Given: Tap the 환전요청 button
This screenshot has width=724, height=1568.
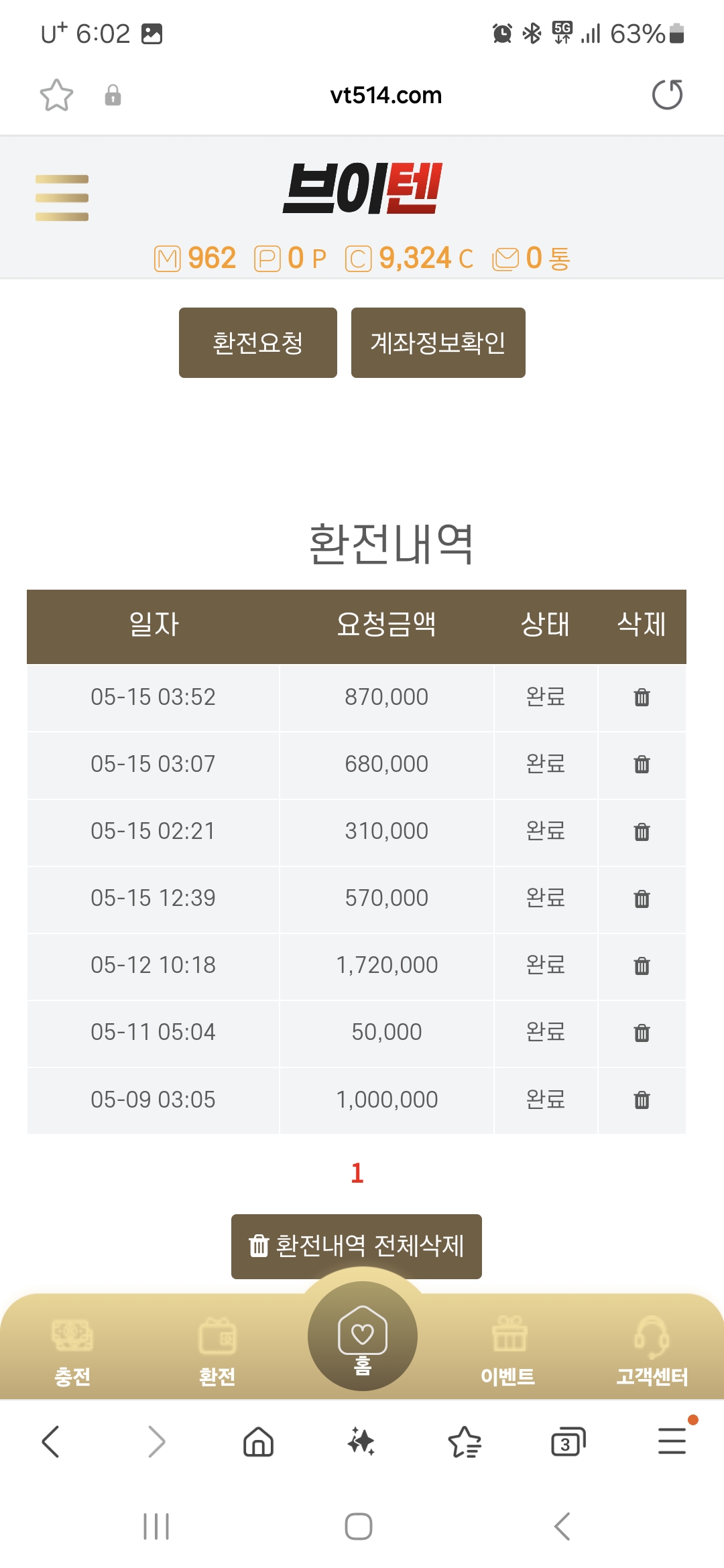Looking at the screenshot, I should [x=258, y=342].
